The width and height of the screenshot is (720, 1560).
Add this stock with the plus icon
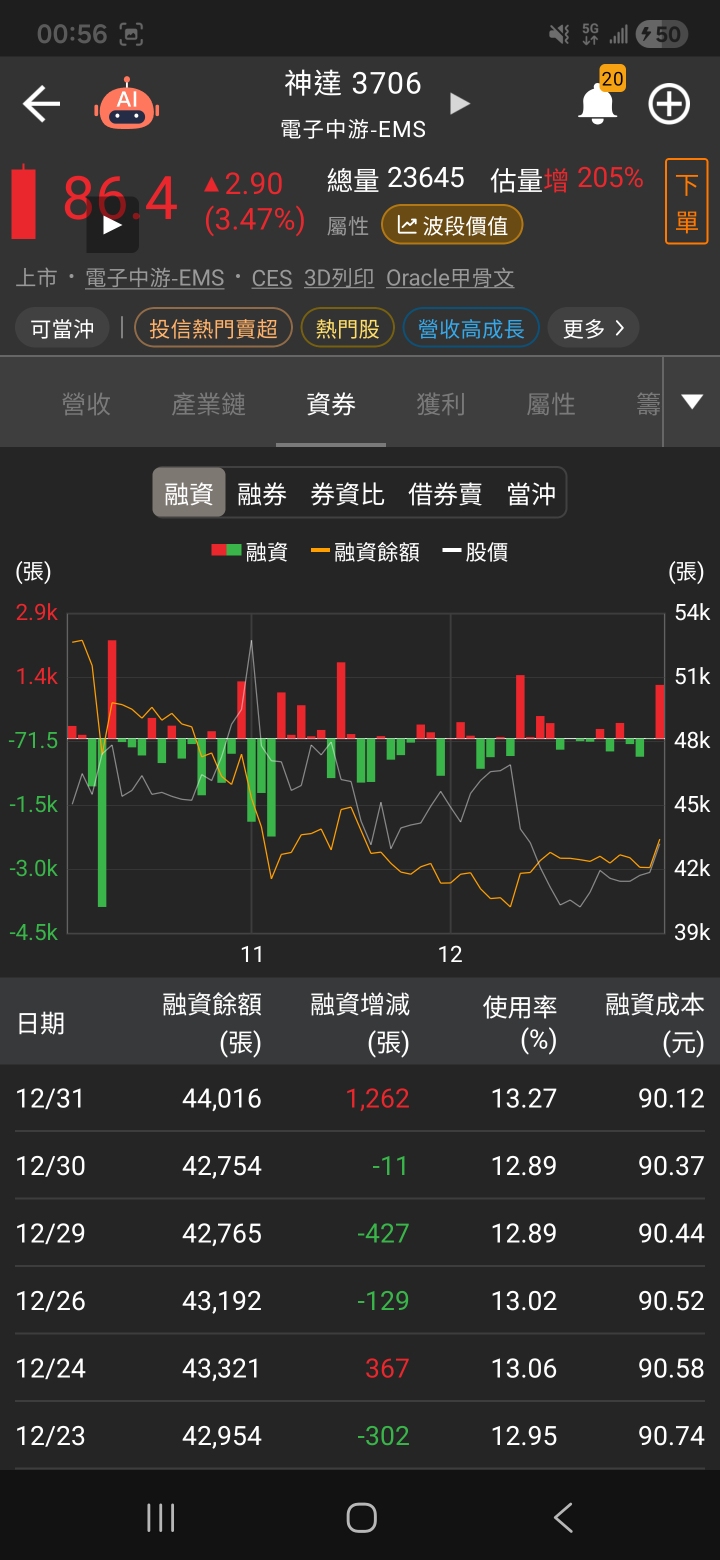[669, 104]
